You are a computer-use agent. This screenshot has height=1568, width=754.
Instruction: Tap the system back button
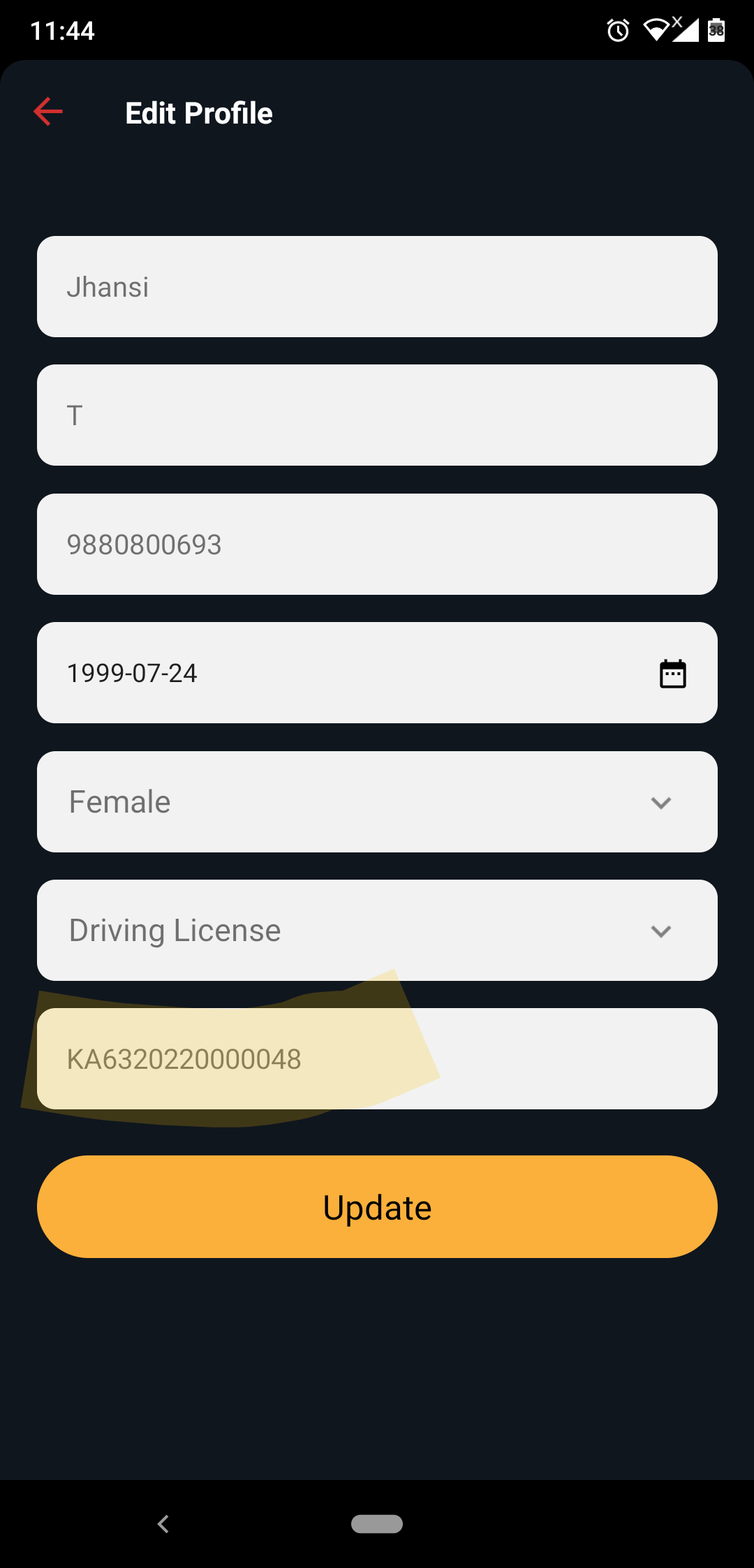(x=163, y=1524)
